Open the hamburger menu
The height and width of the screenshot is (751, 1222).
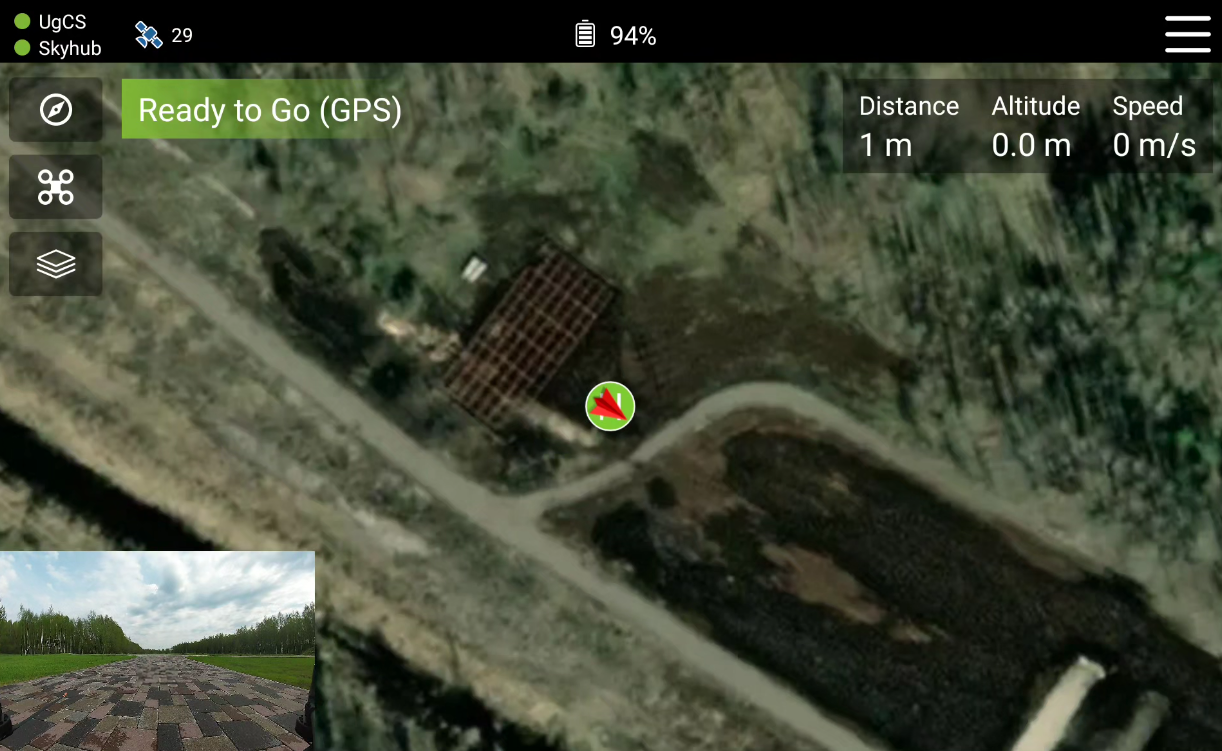coord(1187,34)
